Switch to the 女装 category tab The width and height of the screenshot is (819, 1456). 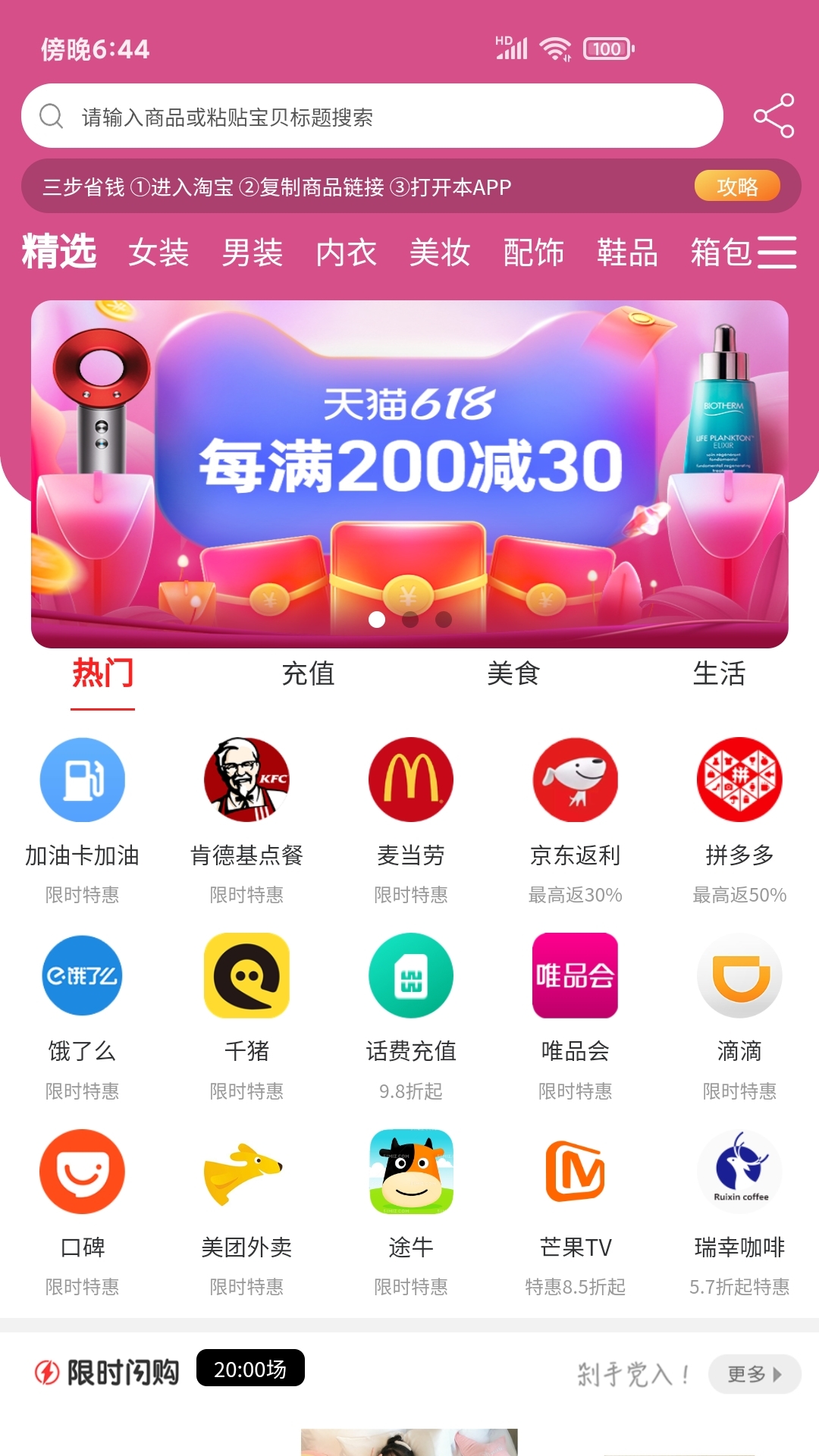158,253
